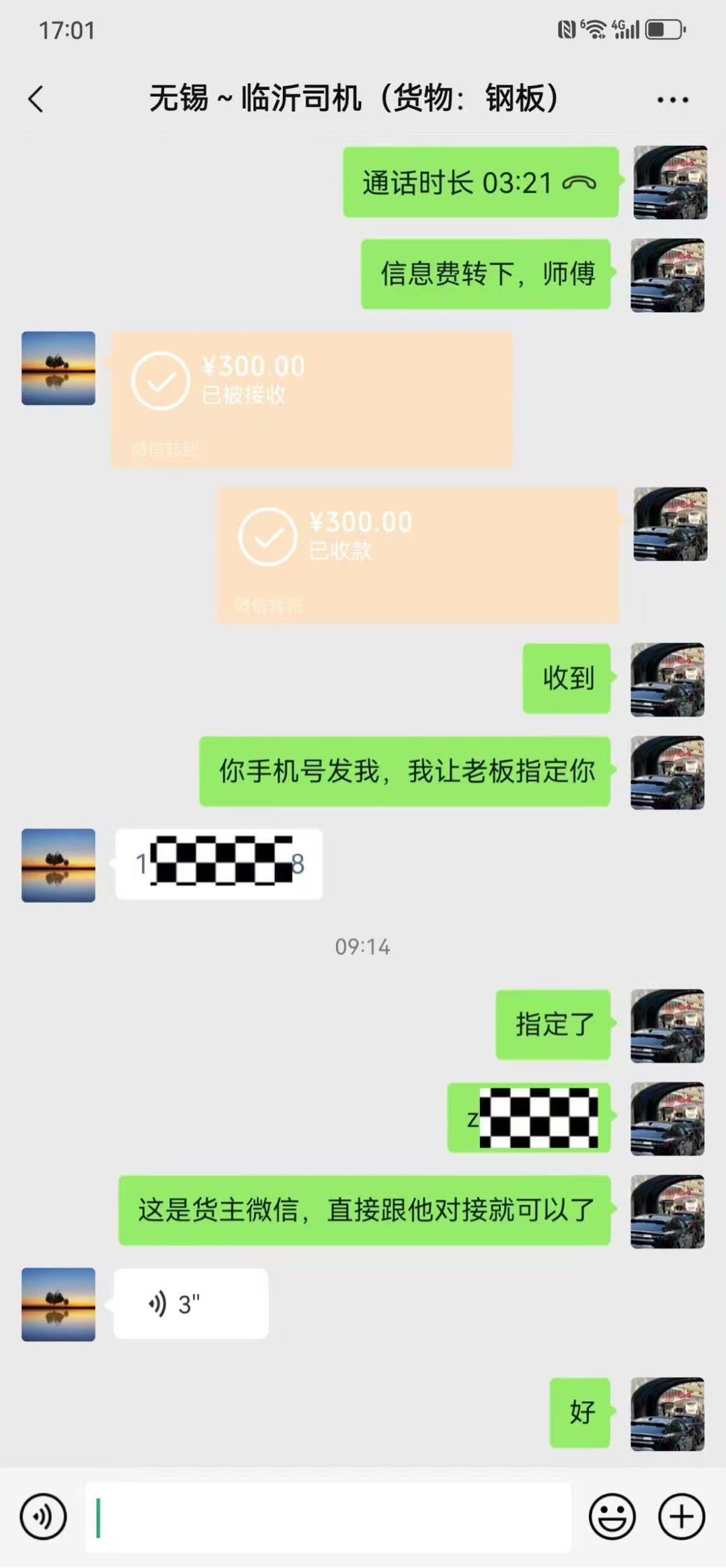Tap the chat title 无锡~临沂司机

pos(356,97)
